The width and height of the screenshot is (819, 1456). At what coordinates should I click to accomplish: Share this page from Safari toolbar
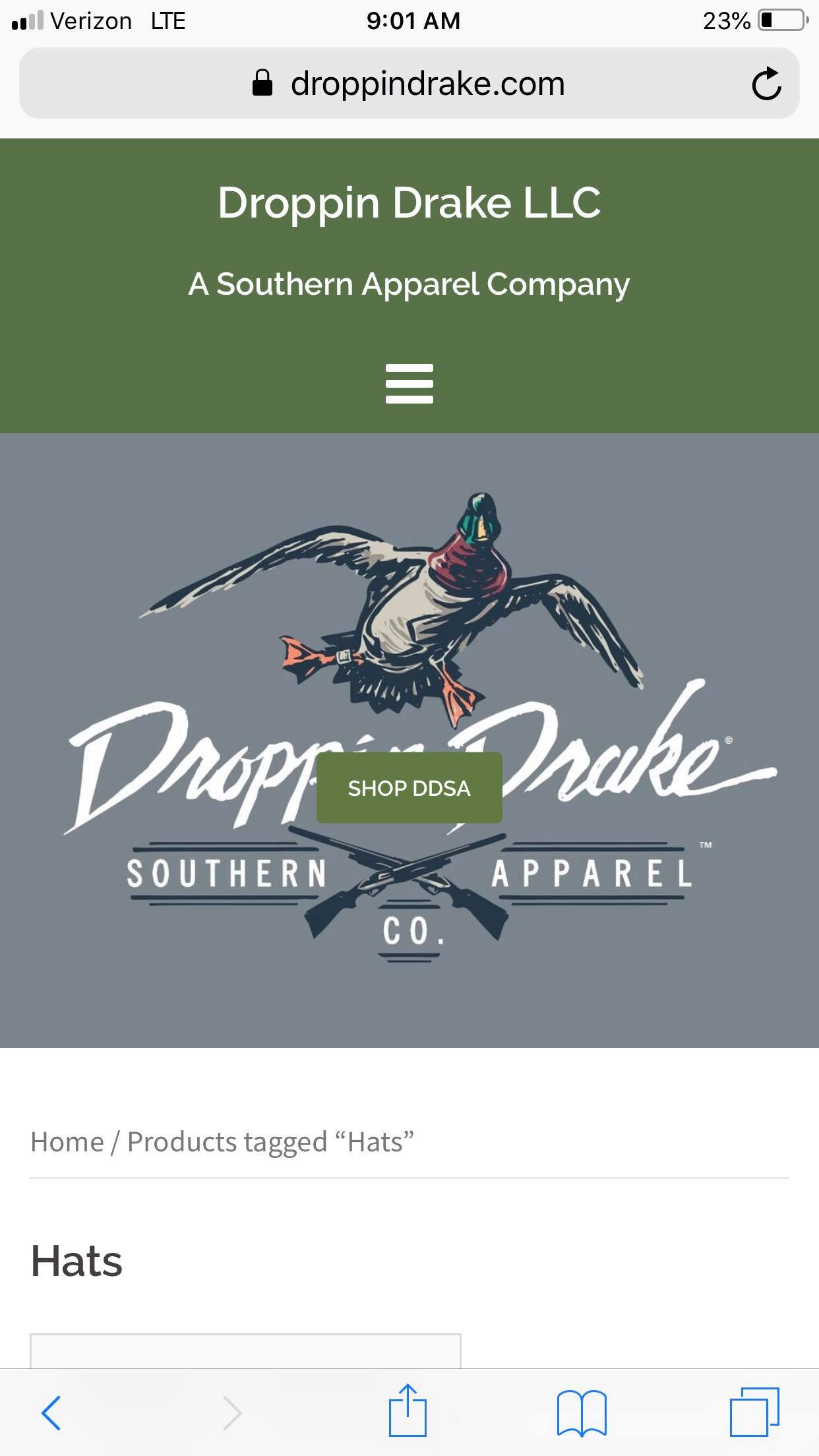point(408,1410)
